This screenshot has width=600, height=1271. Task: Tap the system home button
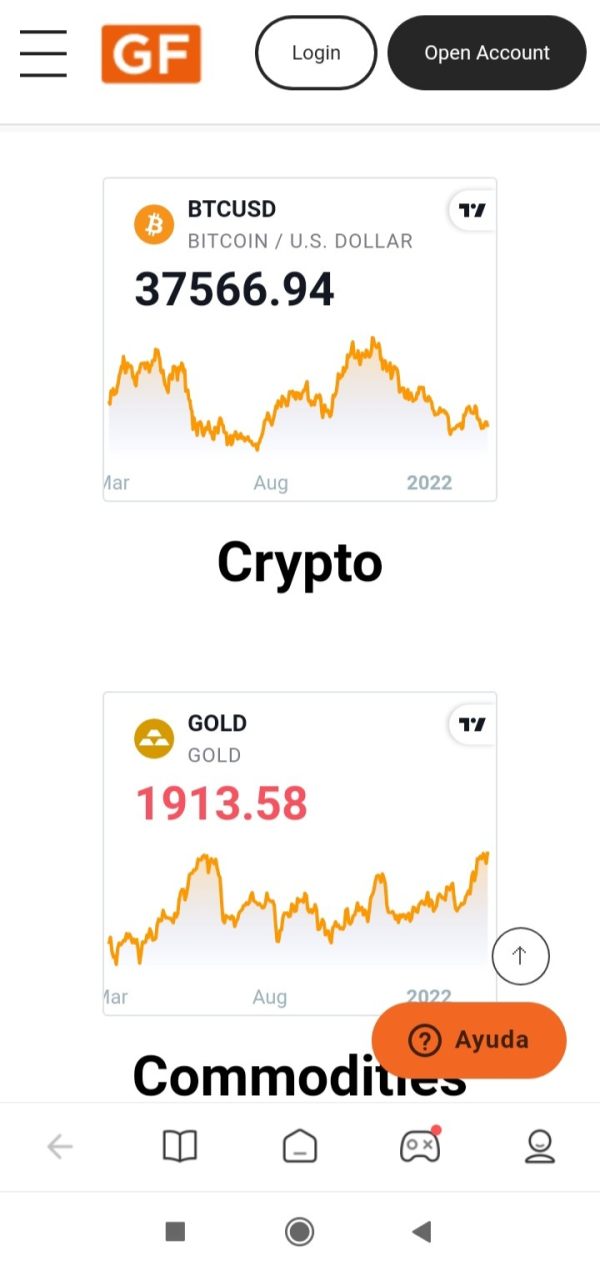299,1231
